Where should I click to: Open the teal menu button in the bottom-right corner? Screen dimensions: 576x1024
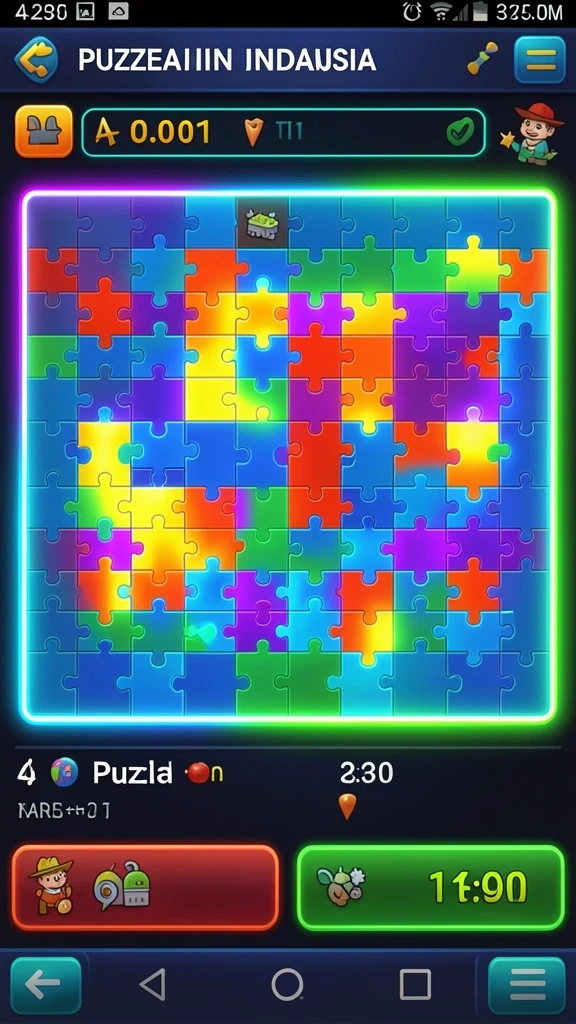coord(527,985)
